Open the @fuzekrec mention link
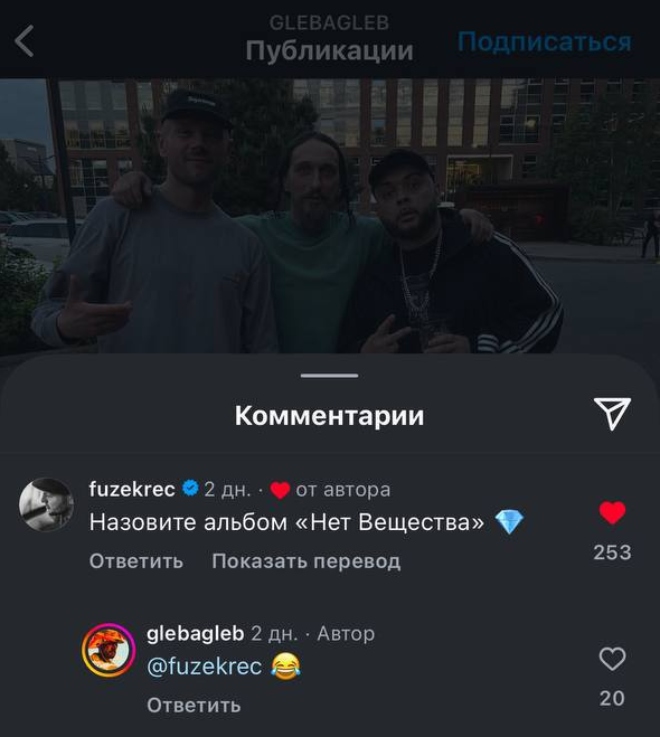Image resolution: width=660 pixels, height=737 pixels. point(204,667)
